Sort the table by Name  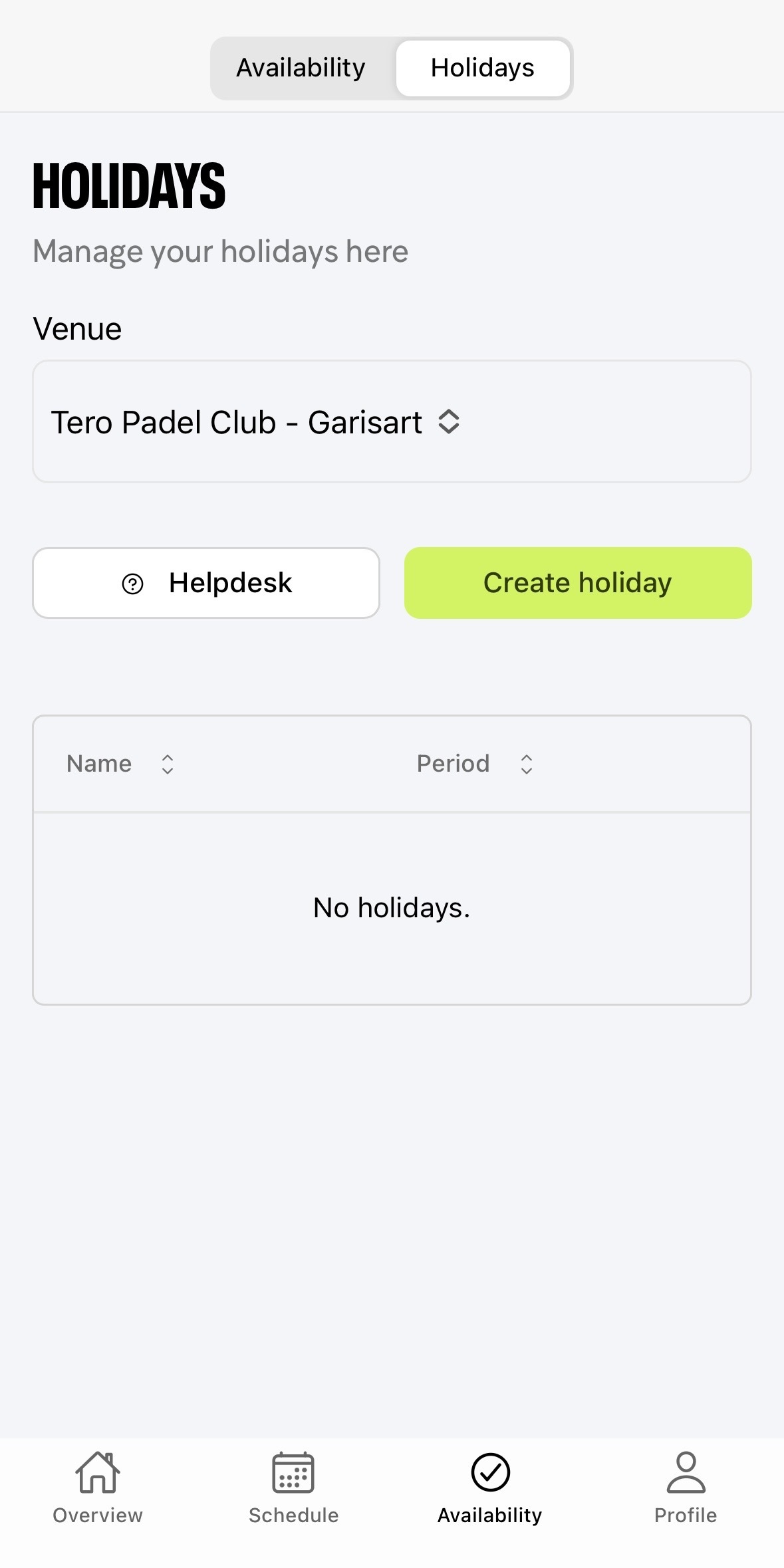click(x=120, y=764)
